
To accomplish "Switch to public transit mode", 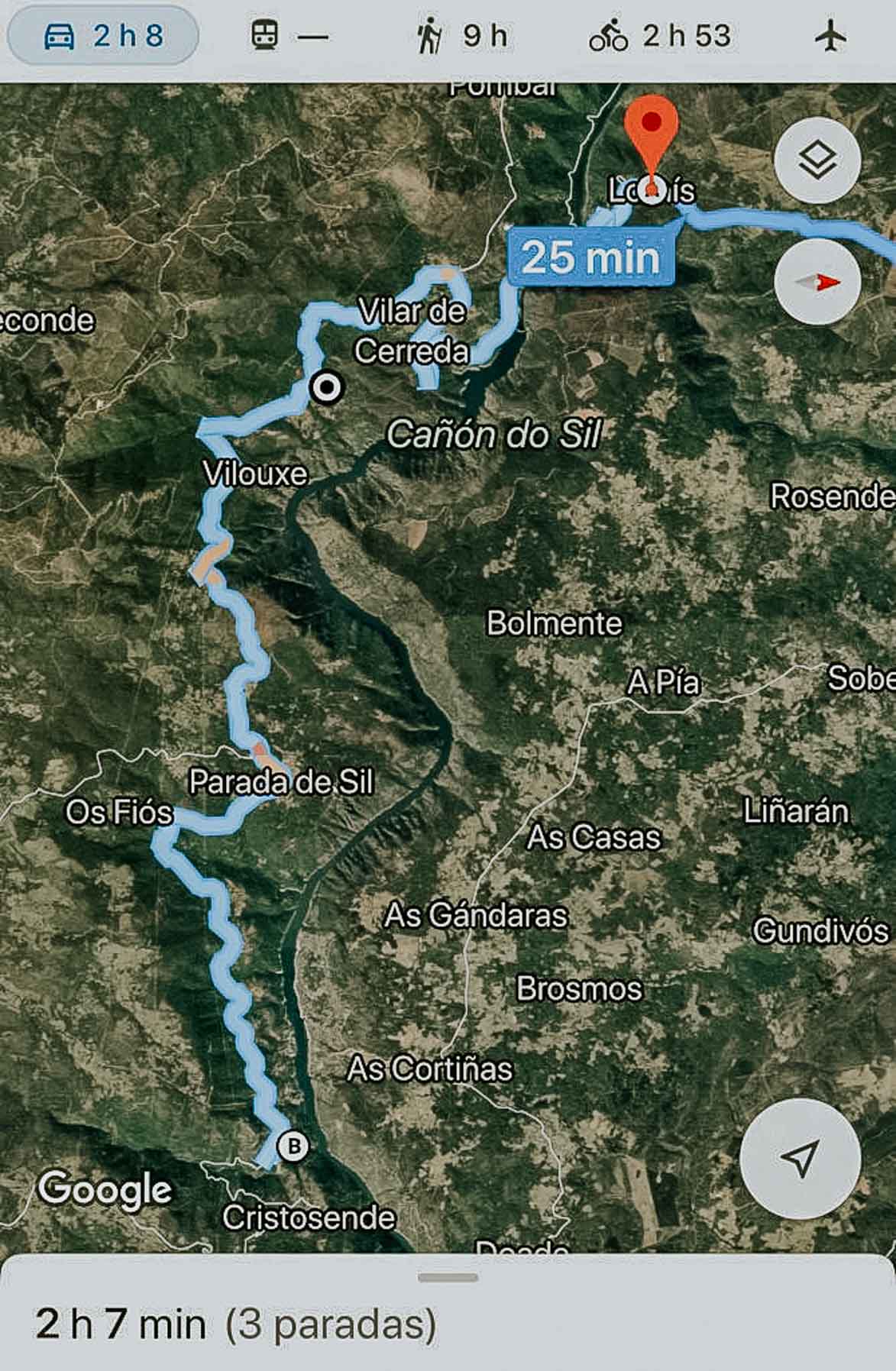I will (289, 36).
